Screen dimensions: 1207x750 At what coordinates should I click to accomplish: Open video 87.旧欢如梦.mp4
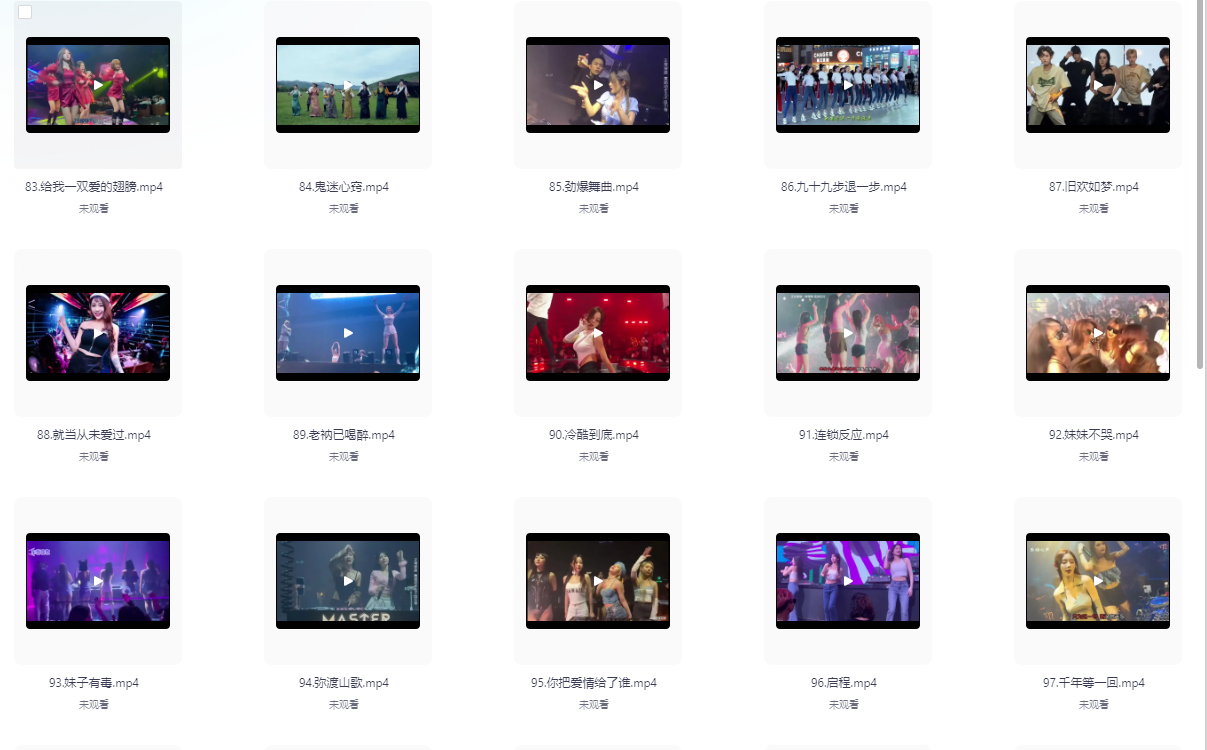point(1098,85)
